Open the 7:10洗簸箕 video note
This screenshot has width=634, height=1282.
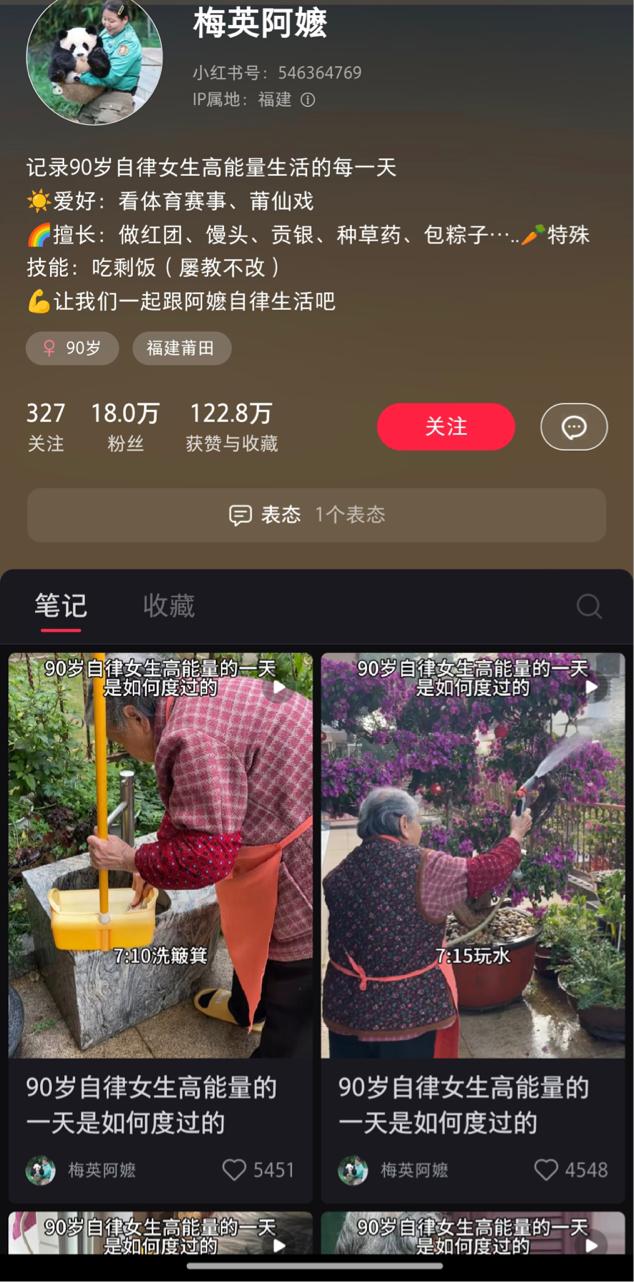(160, 855)
